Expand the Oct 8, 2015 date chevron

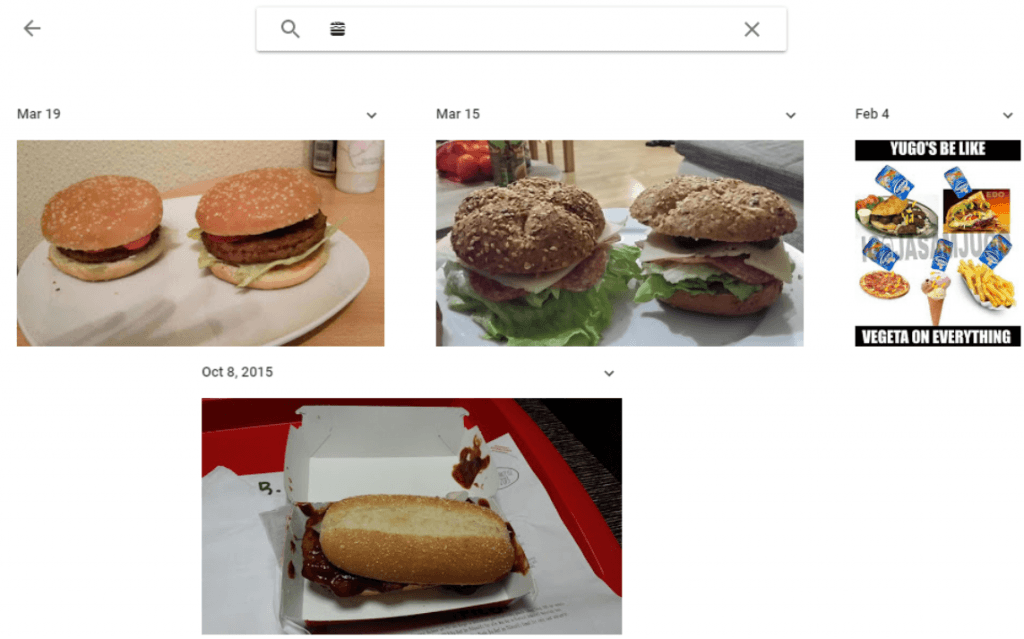click(x=608, y=373)
